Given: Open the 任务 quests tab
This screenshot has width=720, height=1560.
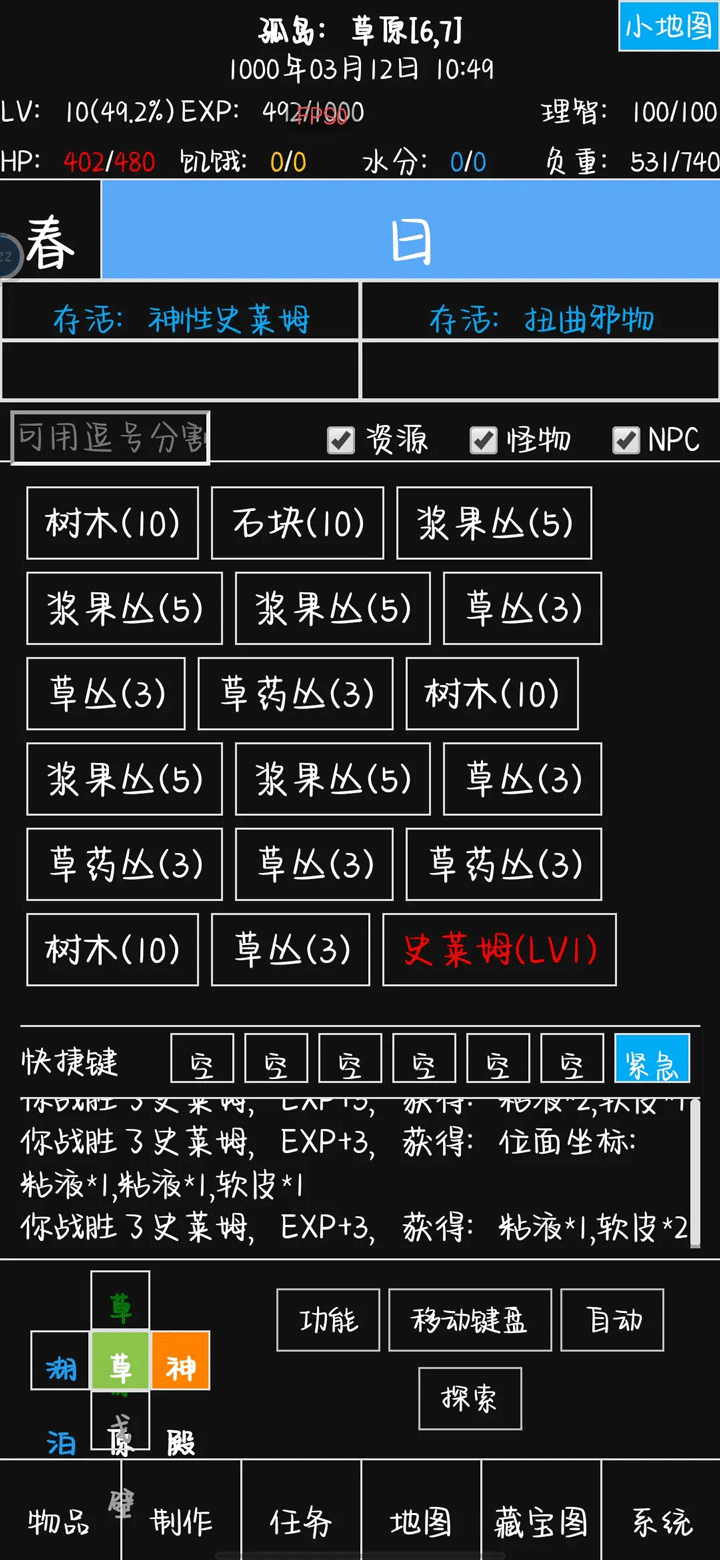Looking at the screenshot, I should [301, 1520].
